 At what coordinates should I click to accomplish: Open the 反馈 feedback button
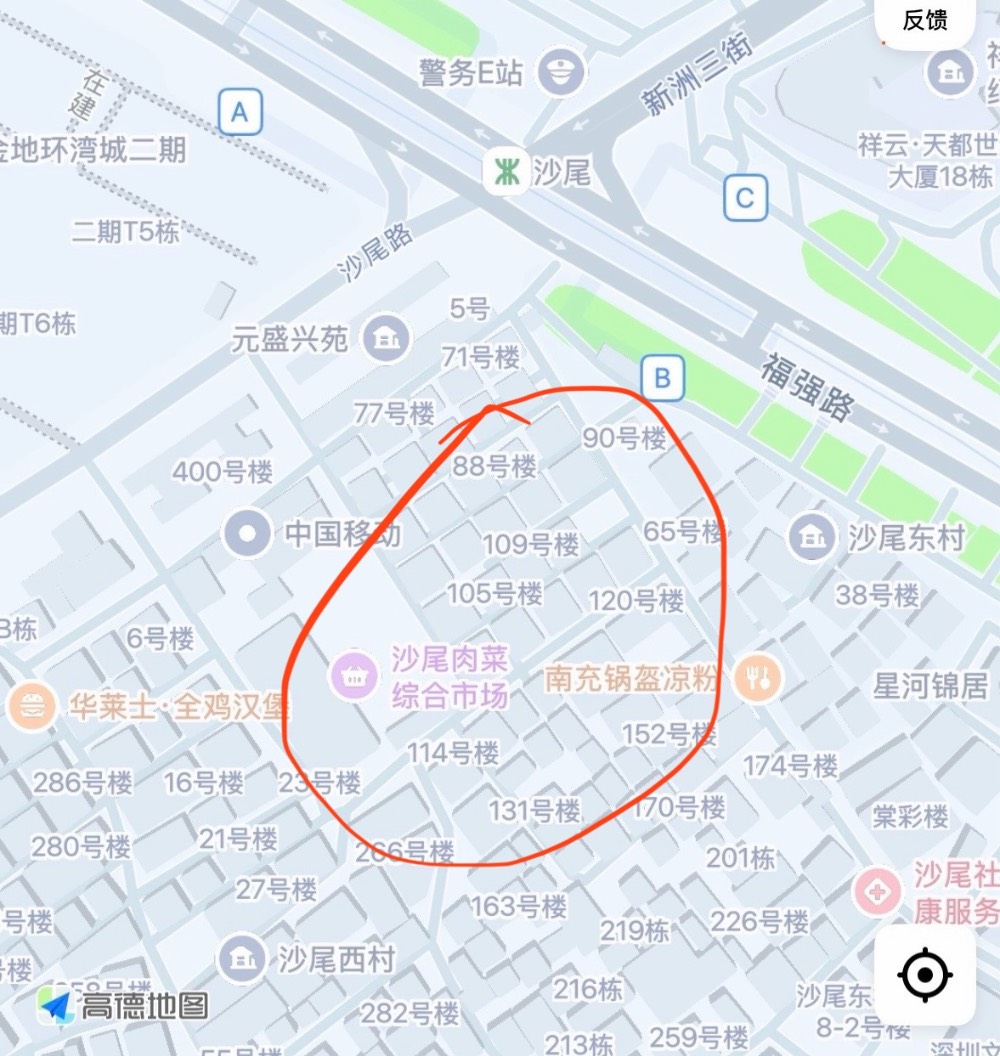[x=925, y=20]
